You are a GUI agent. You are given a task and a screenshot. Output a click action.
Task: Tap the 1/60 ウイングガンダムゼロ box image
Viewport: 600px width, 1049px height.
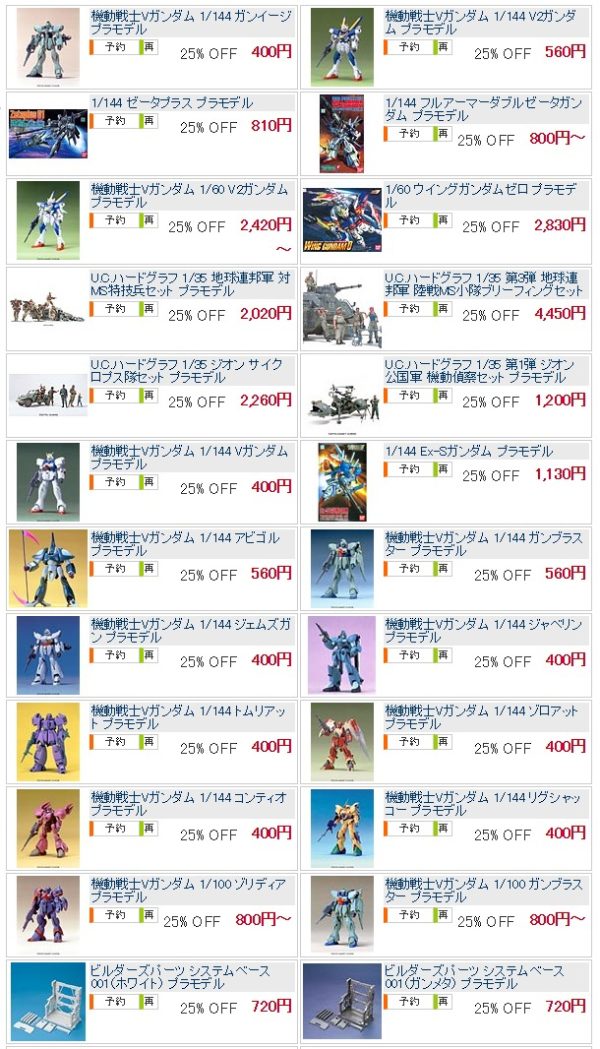tap(342, 219)
